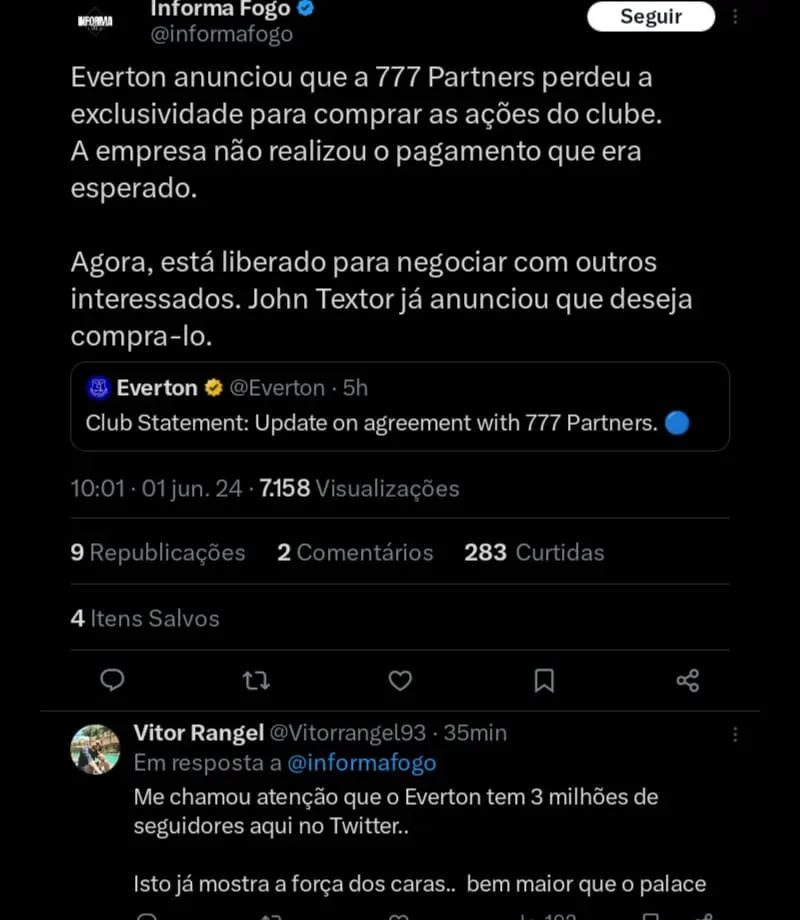
Task: Open Informa Fogo's profile picture
Action: point(96,22)
